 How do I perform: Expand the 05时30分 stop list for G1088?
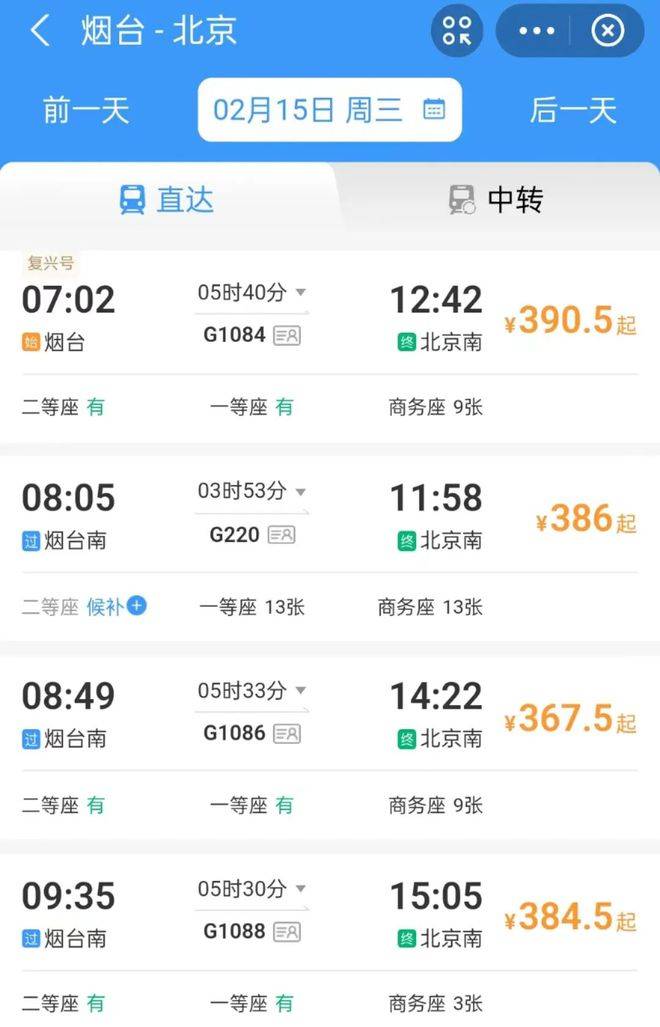coord(252,889)
